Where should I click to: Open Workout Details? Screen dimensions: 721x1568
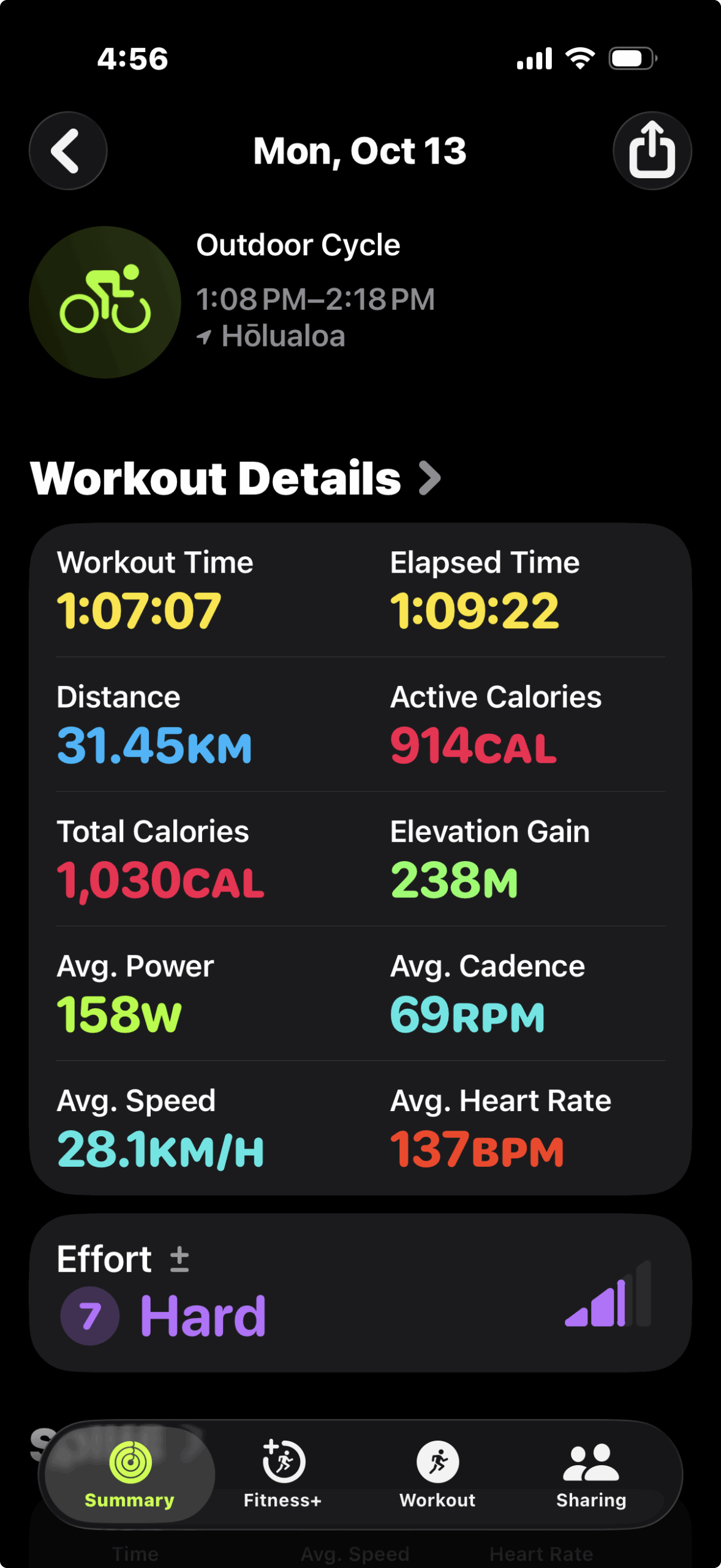236,478
